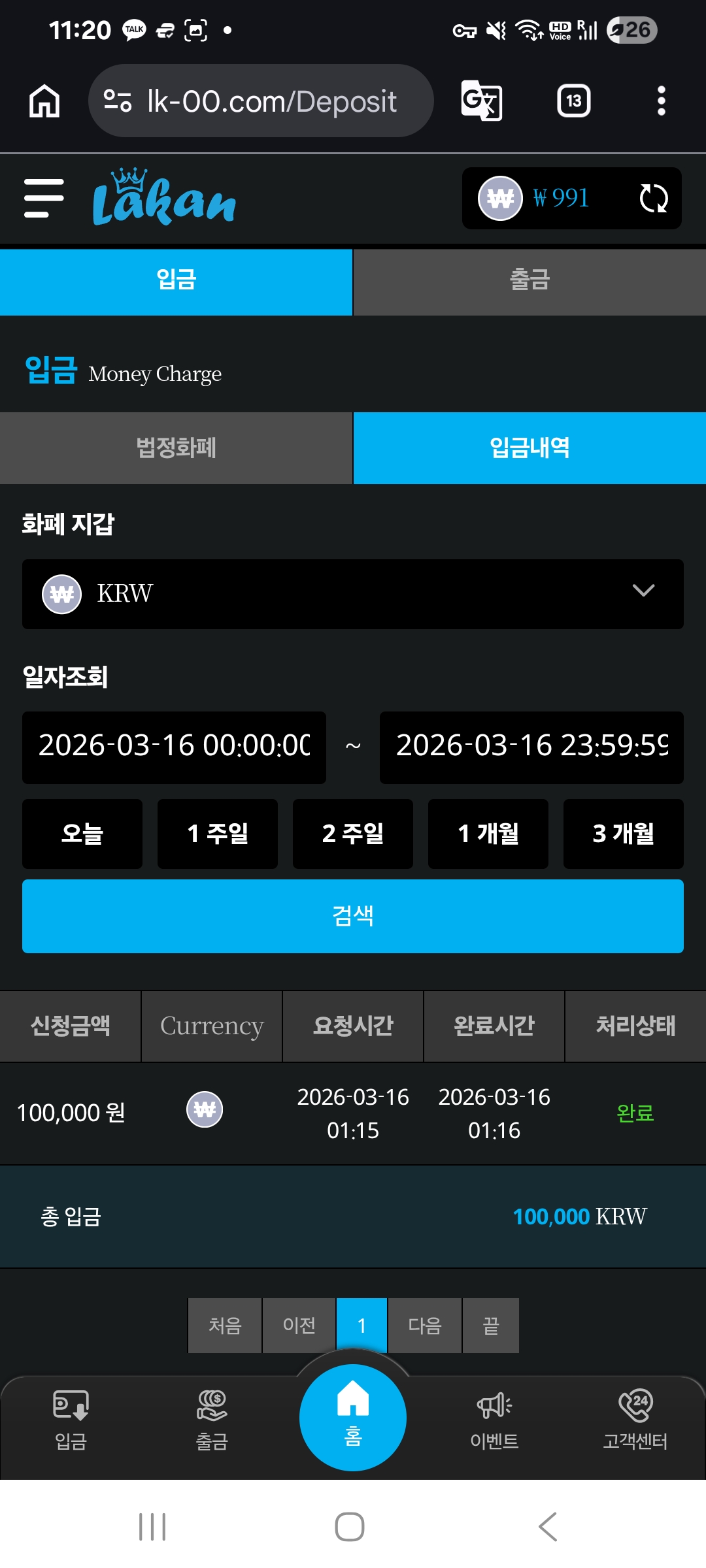The height and width of the screenshot is (1568, 706).
Task: Choose the 1 개월 date range
Action: 488,834
